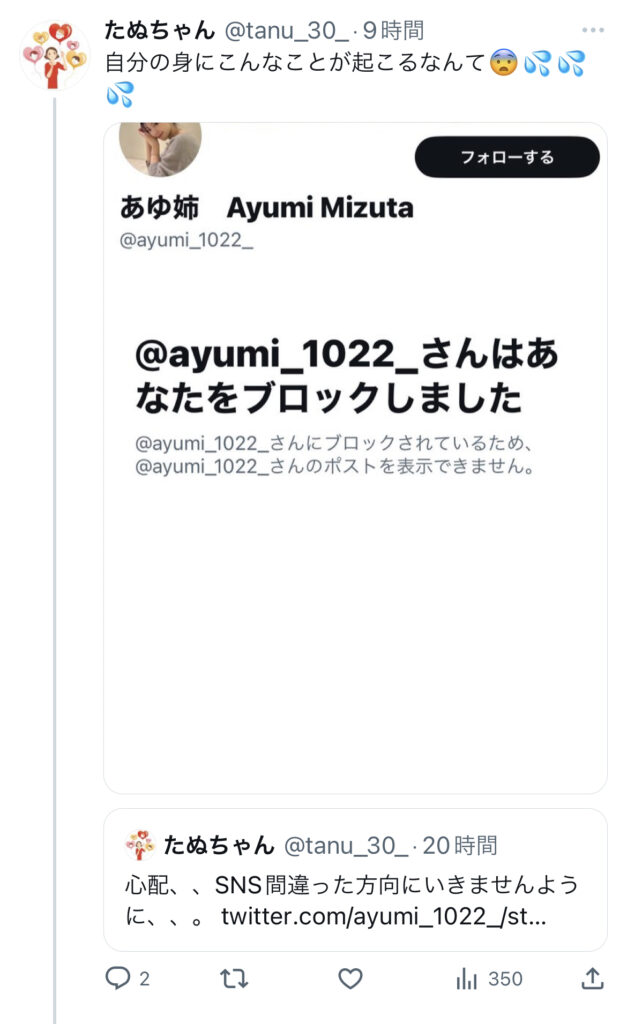
Task: Share this tweet
Action: 592,979
